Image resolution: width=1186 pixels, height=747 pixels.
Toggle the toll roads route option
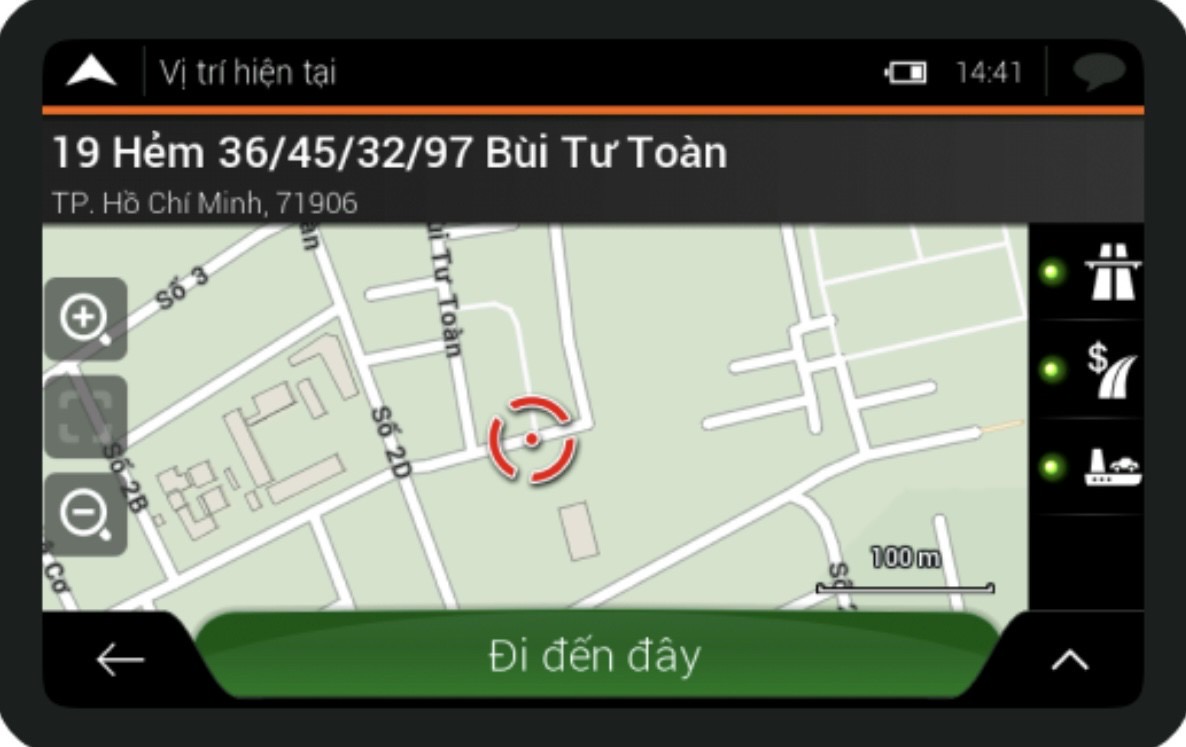pyautogui.click(x=1089, y=370)
